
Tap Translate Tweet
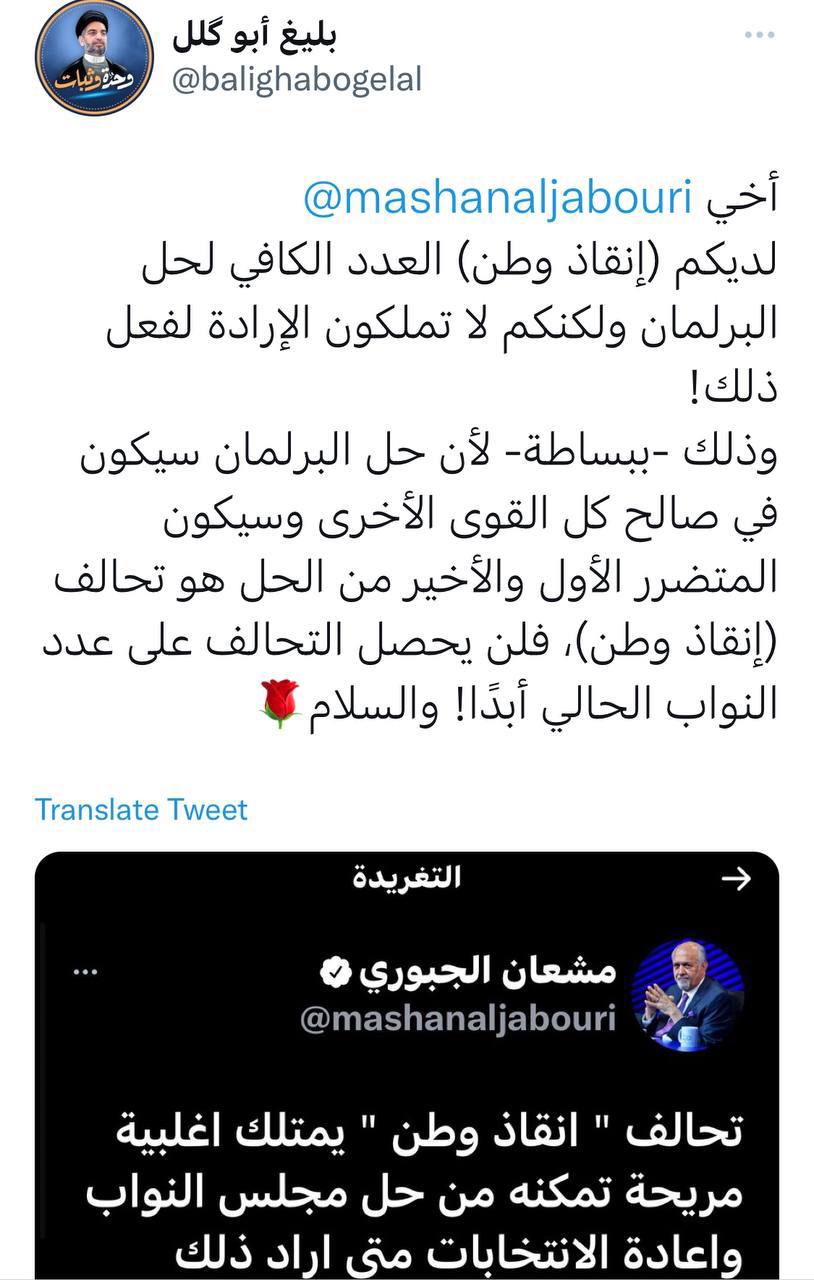(141, 809)
